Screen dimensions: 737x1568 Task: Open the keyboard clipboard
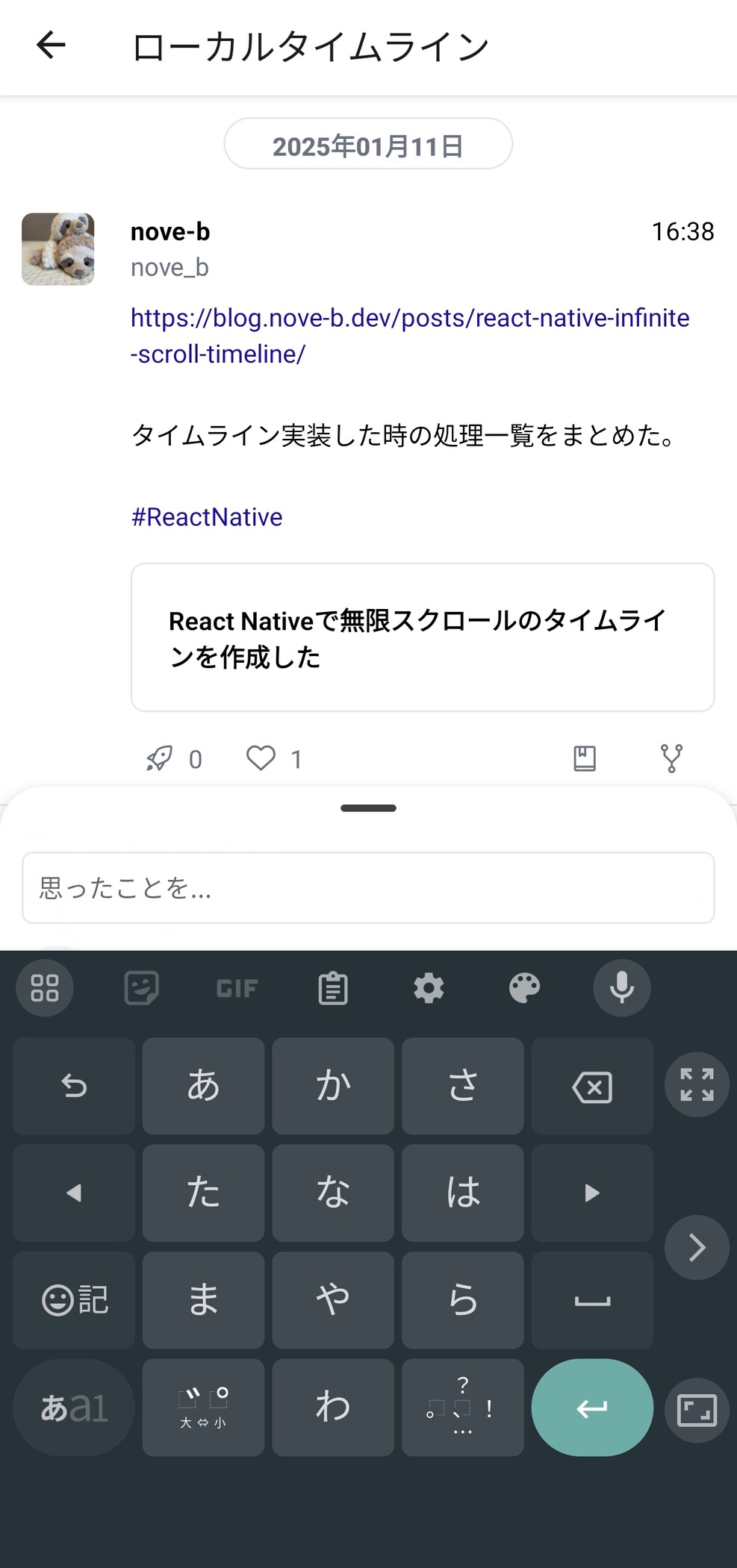[333, 988]
